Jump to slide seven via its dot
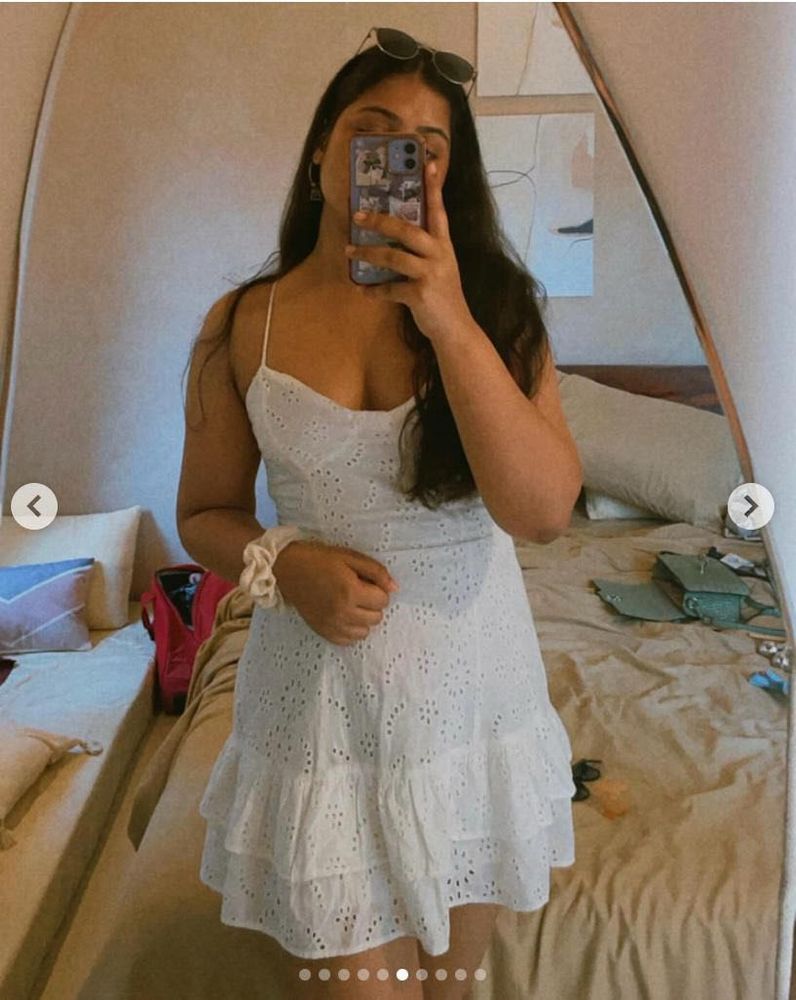 [x=422, y=974]
